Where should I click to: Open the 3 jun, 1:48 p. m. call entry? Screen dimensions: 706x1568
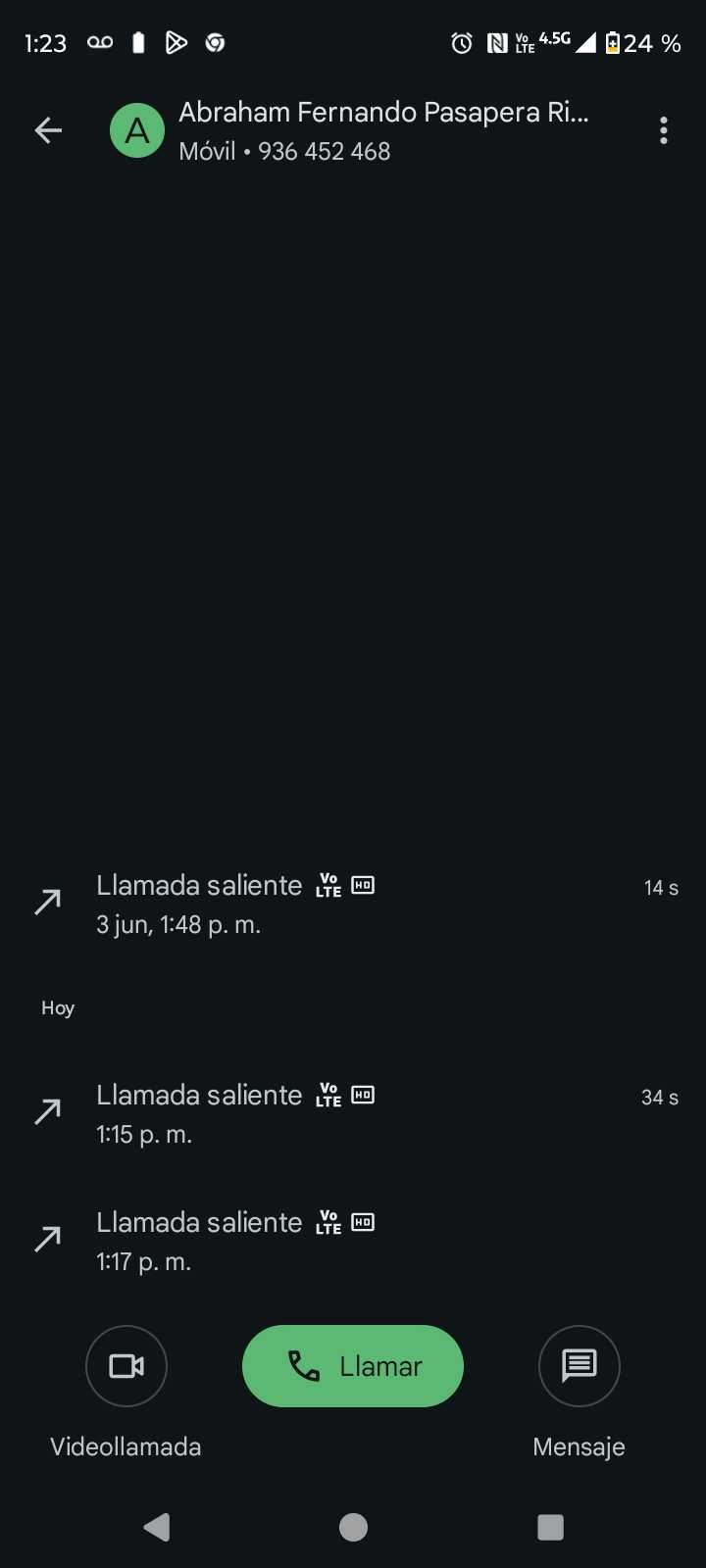(353, 904)
